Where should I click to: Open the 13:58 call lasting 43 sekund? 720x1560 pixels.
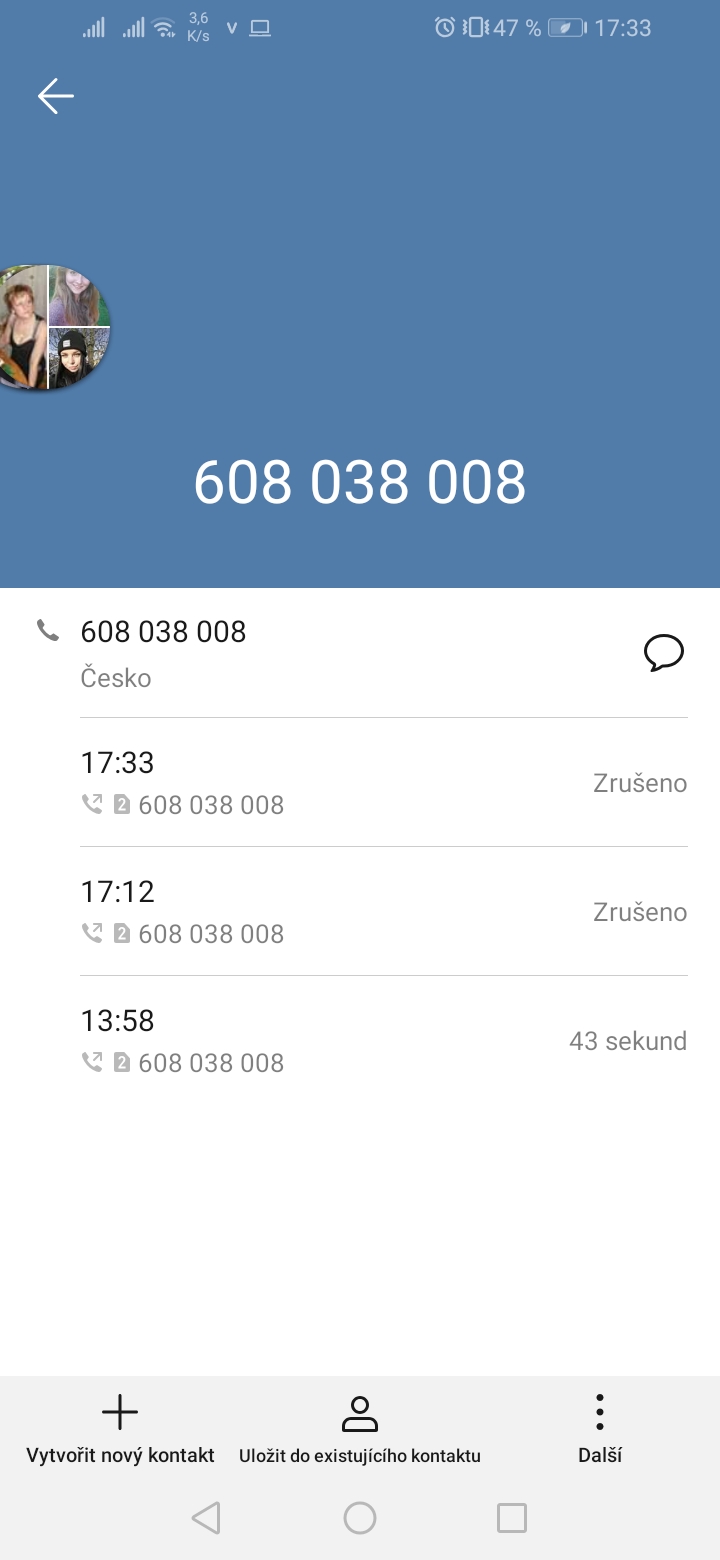pyautogui.click(x=384, y=1040)
